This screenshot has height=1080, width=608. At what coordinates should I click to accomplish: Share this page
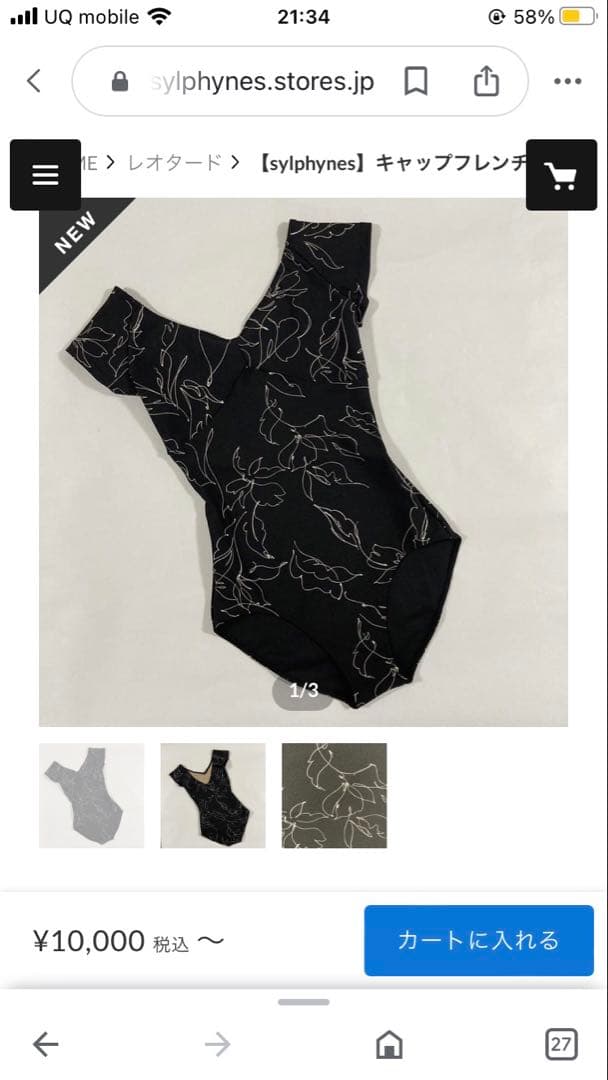coord(486,81)
